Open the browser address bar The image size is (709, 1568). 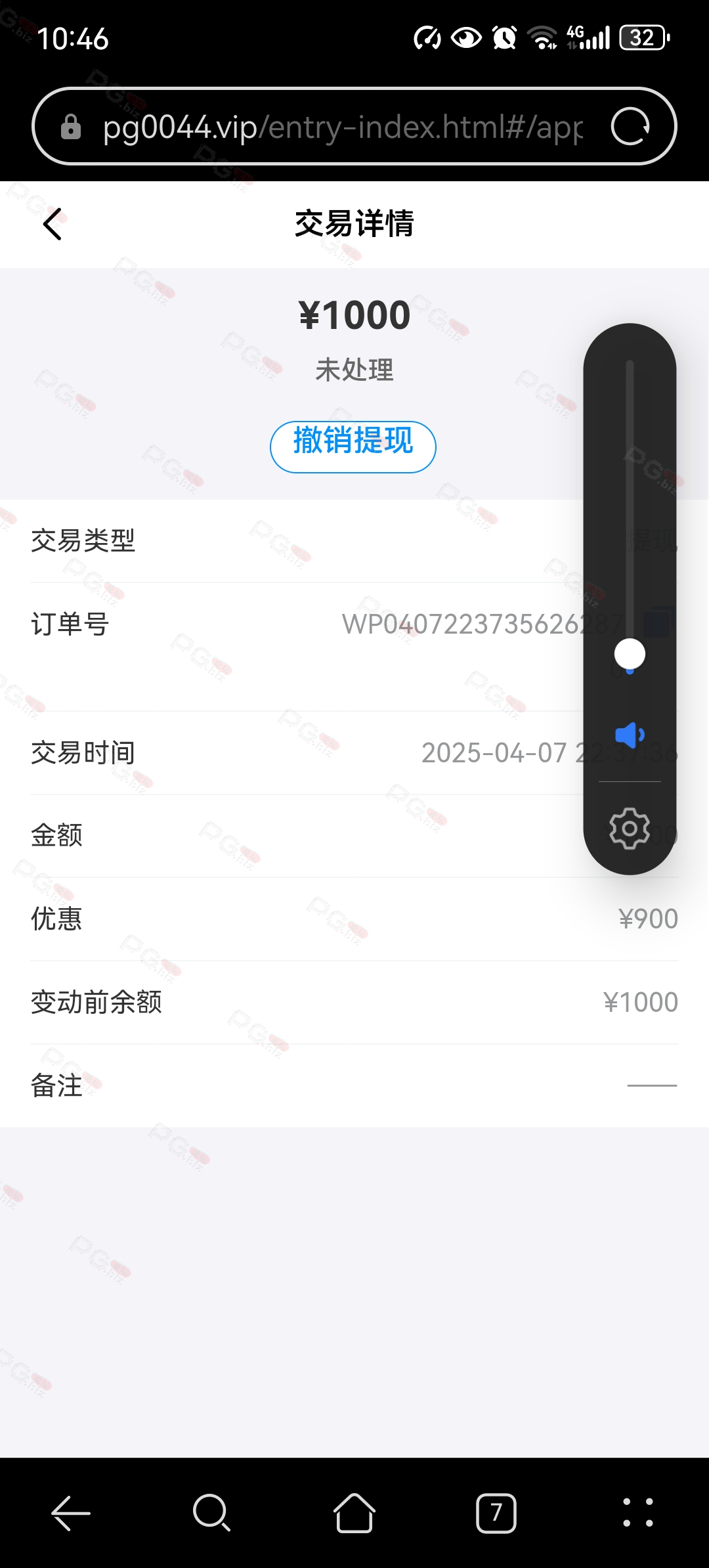[341, 126]
